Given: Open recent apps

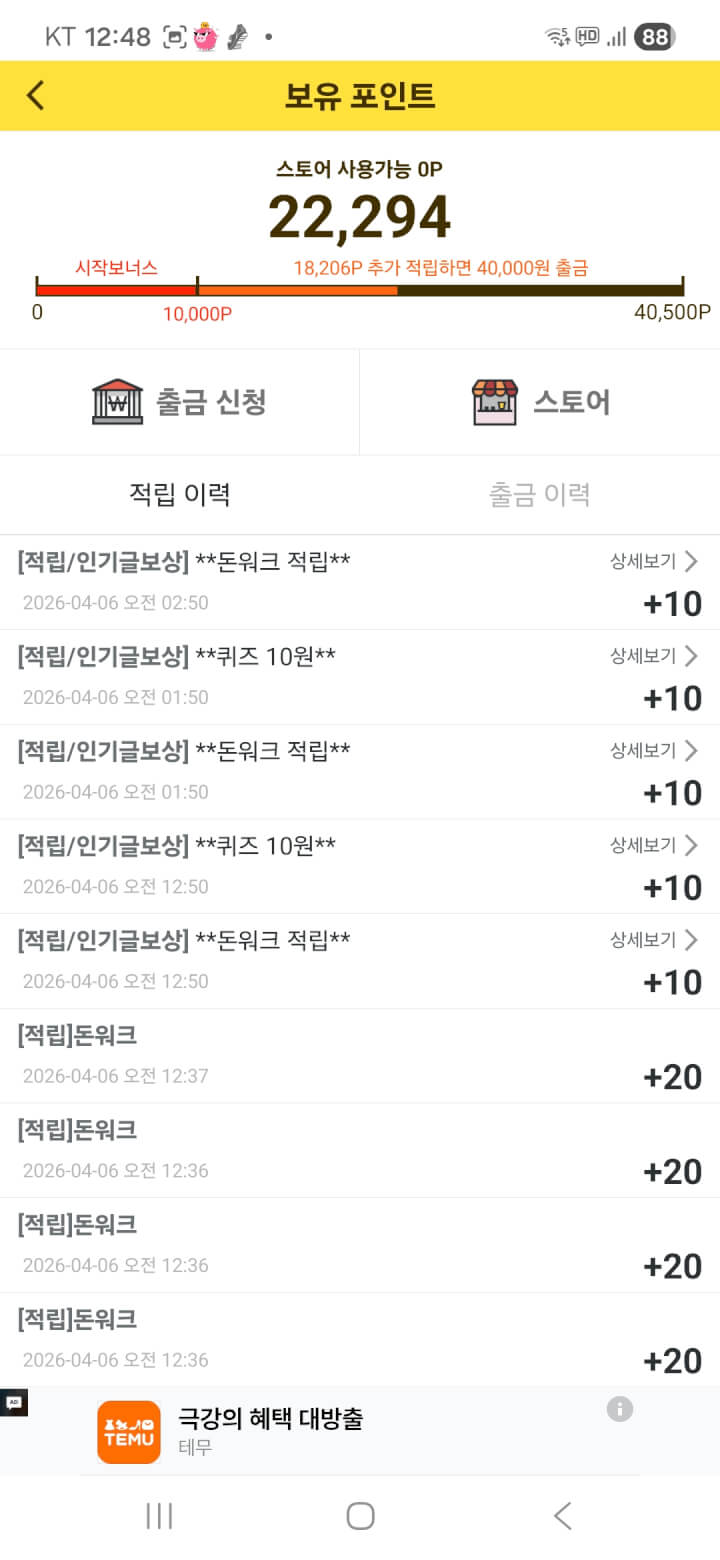Looking at the screenshot, I should [x=160, y=1516].
